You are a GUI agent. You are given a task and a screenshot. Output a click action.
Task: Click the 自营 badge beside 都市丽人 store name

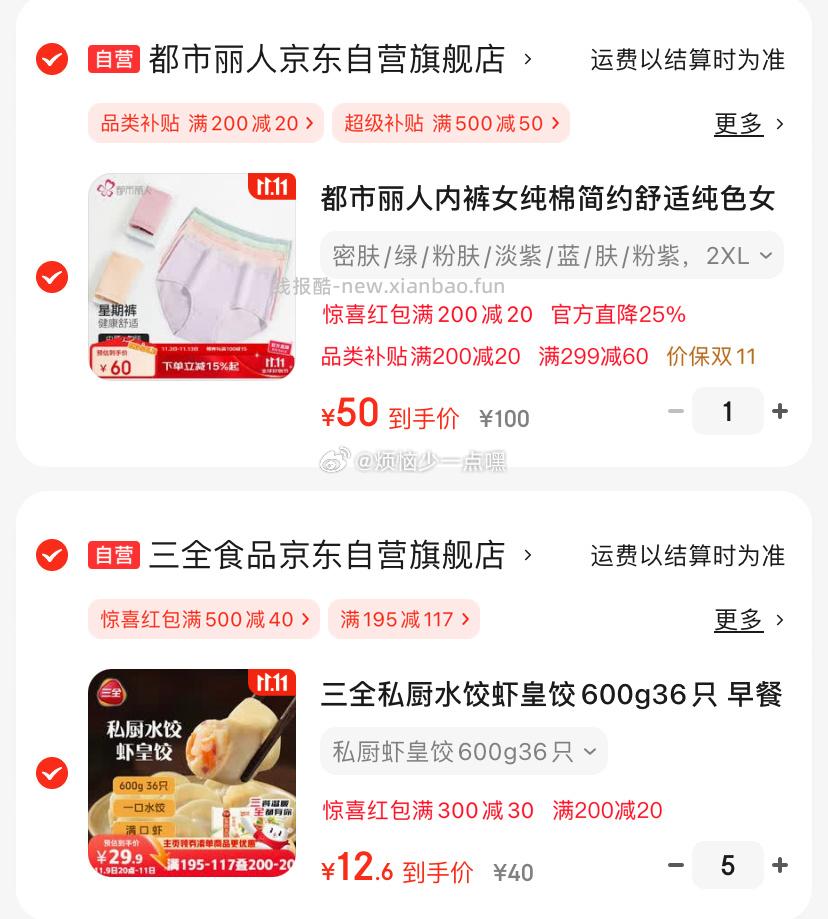pos(114,59)
